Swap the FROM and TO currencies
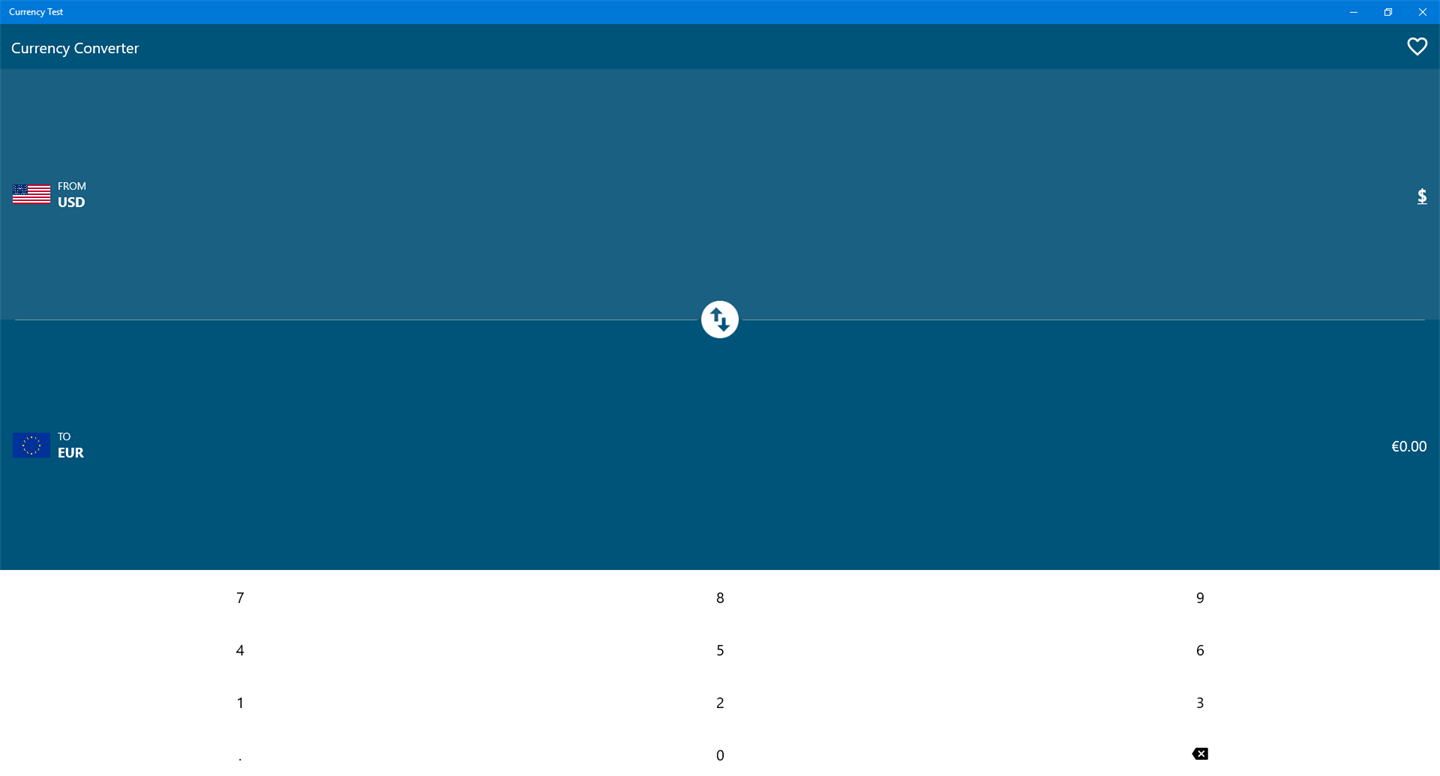The height and width of the screenshot is (776, 1440). click(x=720, y=320)
